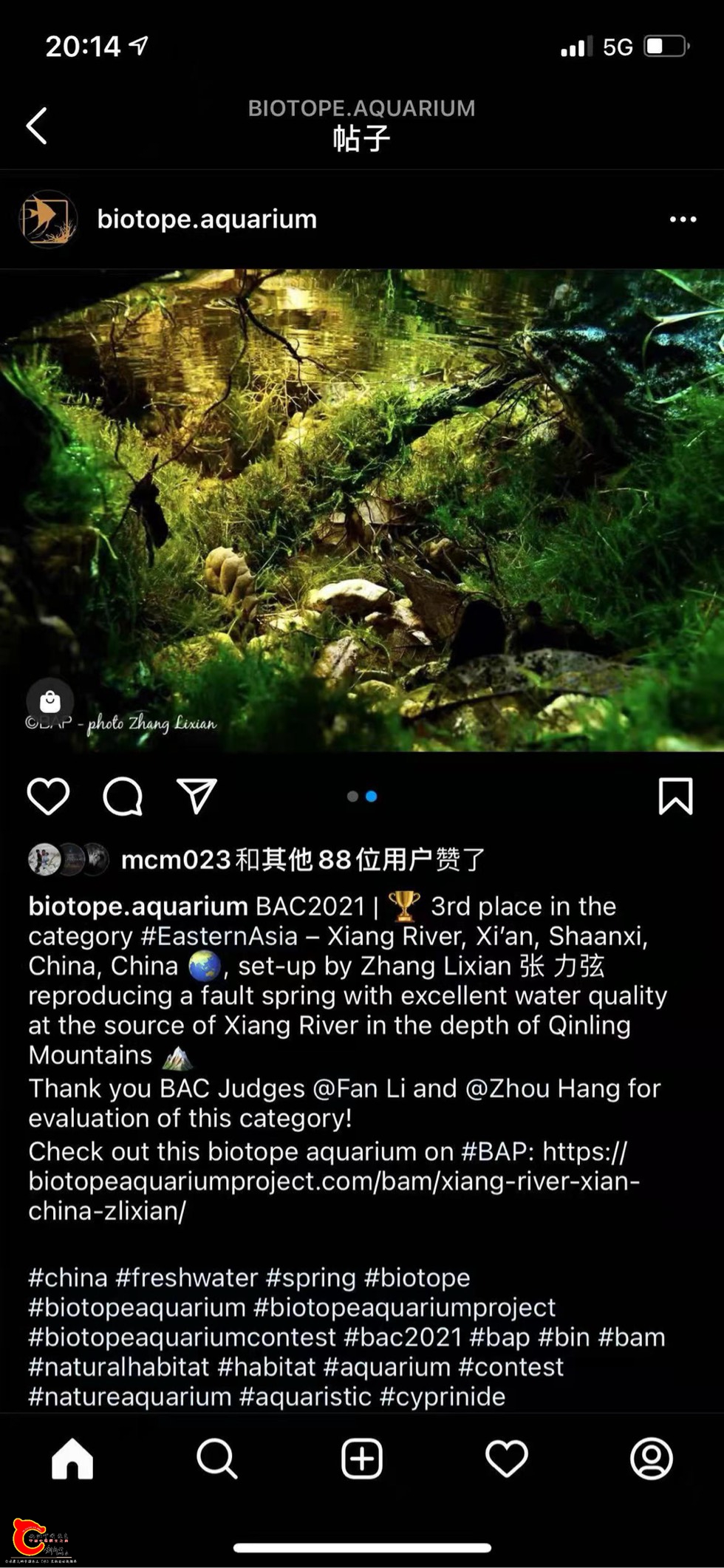The width and height of the screenshot is (724, 1568).
Task: Open the #cyprinide hashtag
Action: click(443, 1397)
